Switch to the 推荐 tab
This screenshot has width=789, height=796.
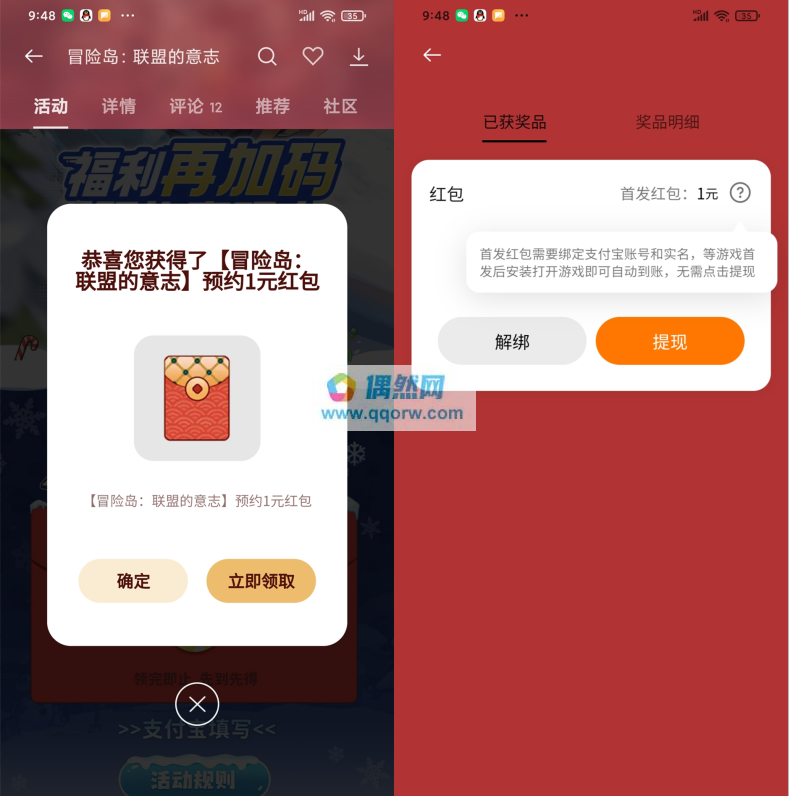[x=272, y=106]
